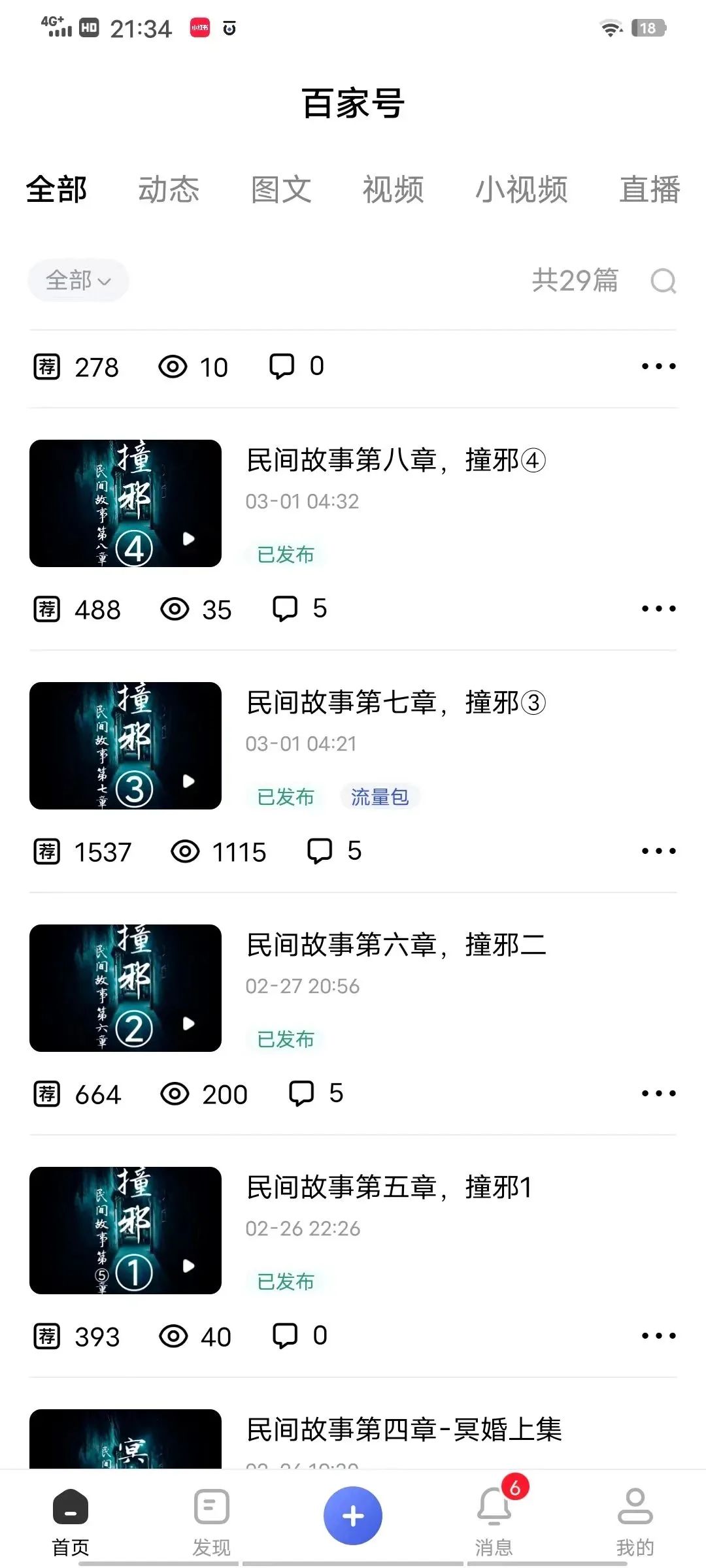Open the three-dot menu for 撞邪1
The width and height of the screenshot is (706, 1568).
coord(658,1337)
